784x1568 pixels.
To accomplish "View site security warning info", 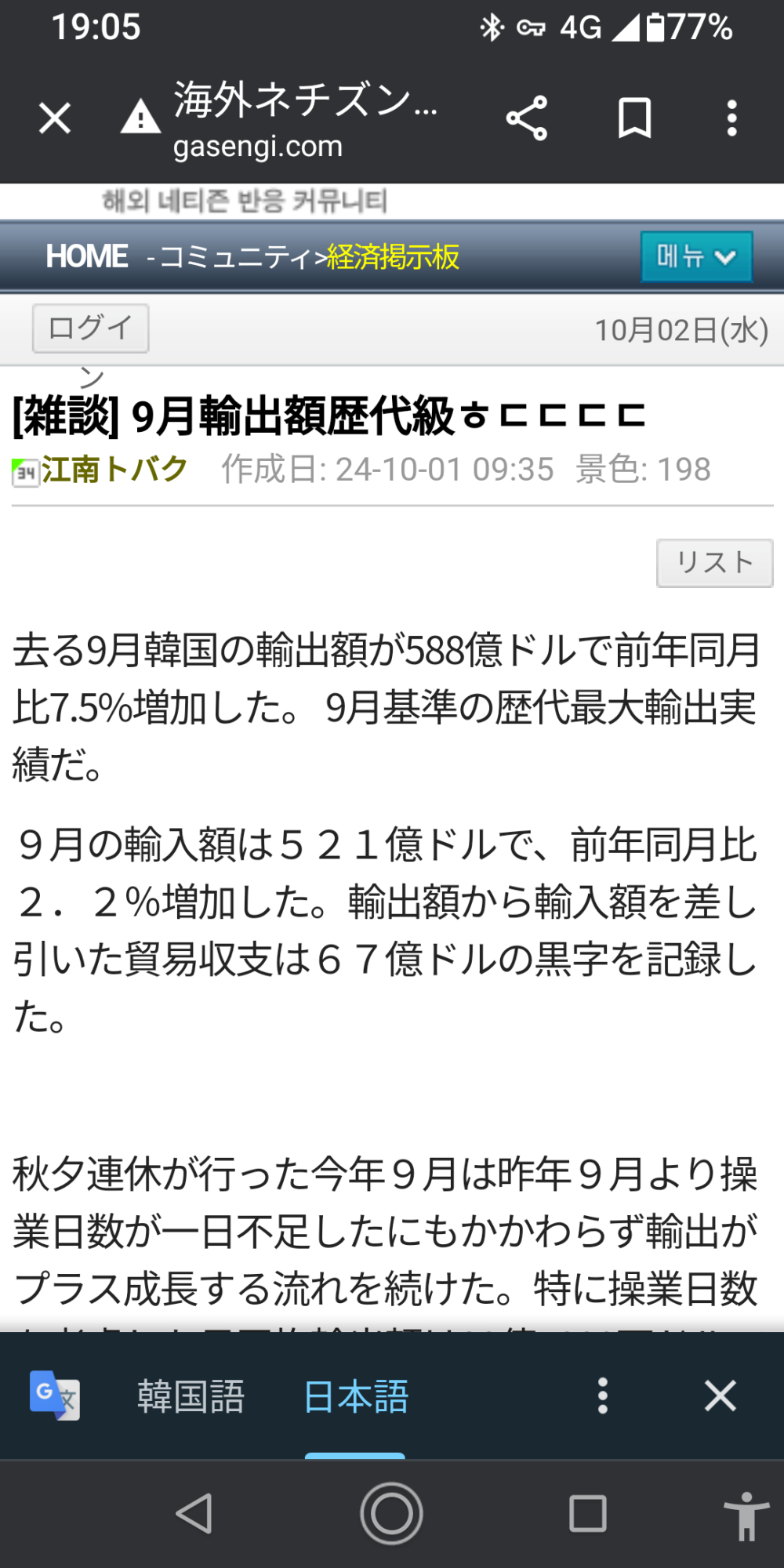I will (x=141, y=118).
